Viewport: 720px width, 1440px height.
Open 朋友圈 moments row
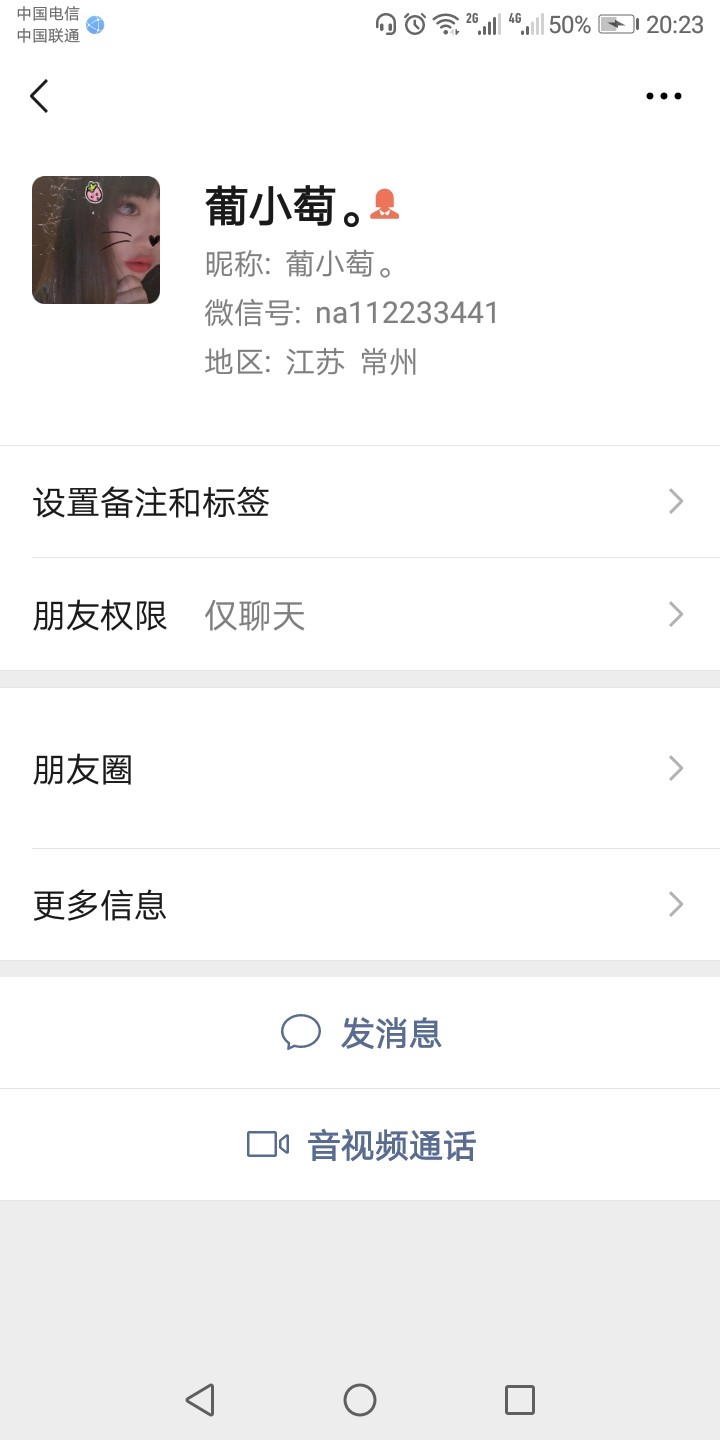coord(360,769)
